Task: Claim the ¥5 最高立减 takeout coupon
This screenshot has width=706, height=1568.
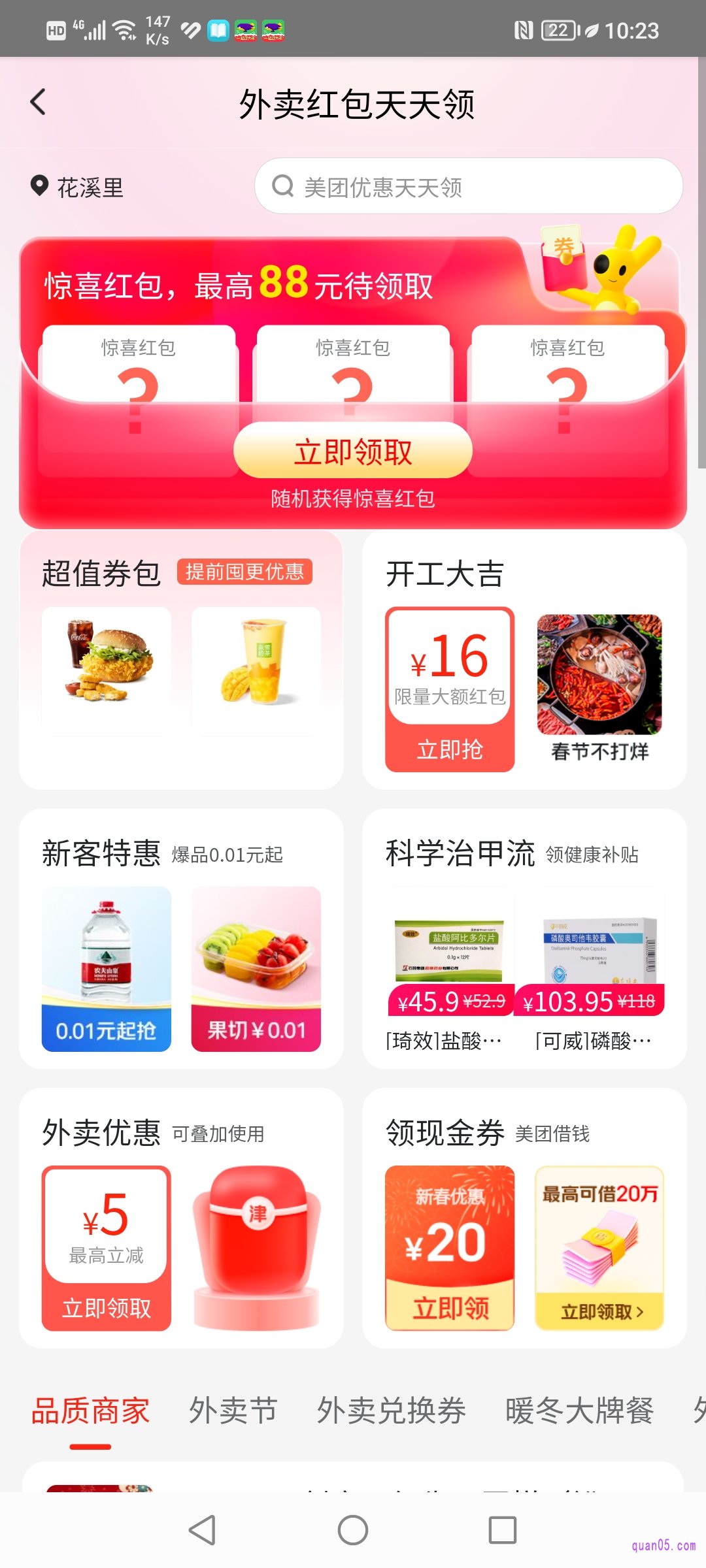Action: [x=107, y=1307]
